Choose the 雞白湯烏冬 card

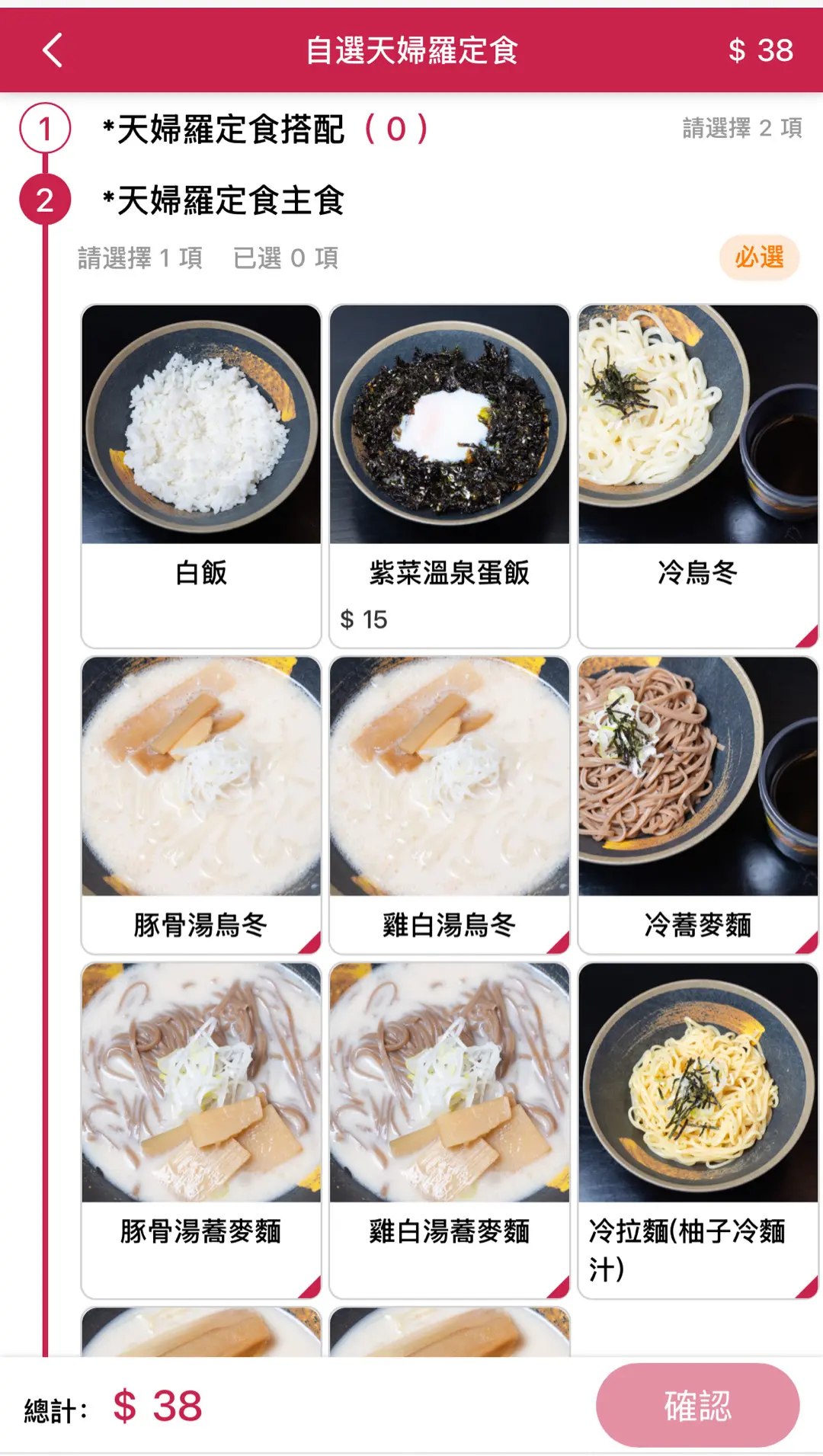[449, 804]
